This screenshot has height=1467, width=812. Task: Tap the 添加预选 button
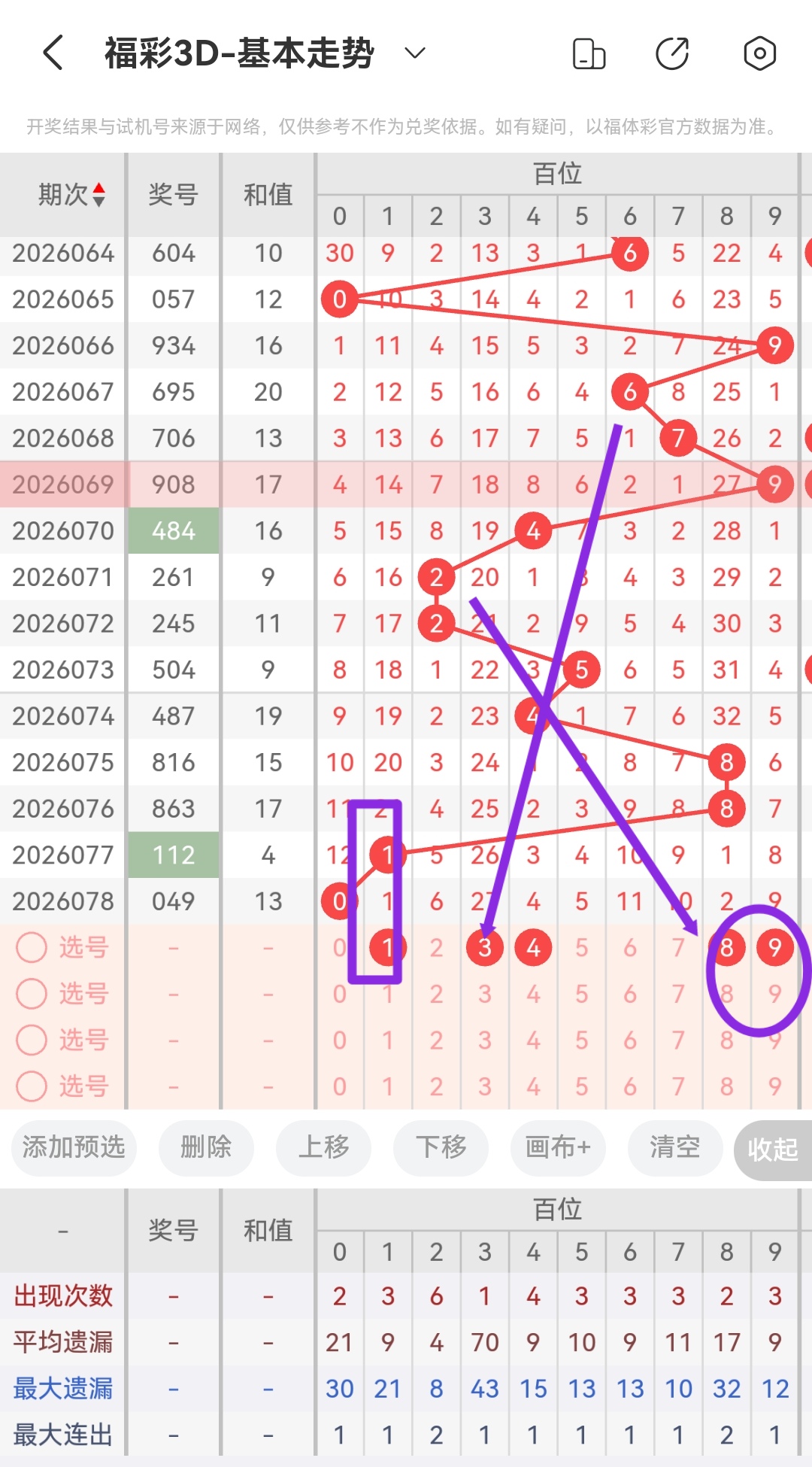pyautogui.click(x=74, y=1147)
